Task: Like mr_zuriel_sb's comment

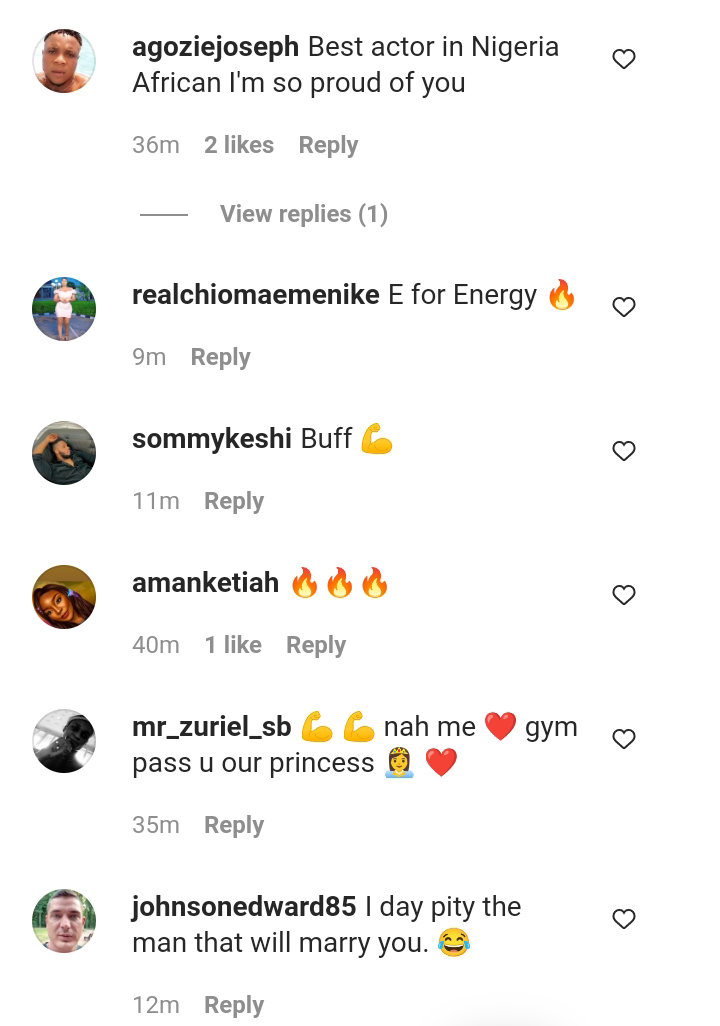Action: tap(624, 740)
